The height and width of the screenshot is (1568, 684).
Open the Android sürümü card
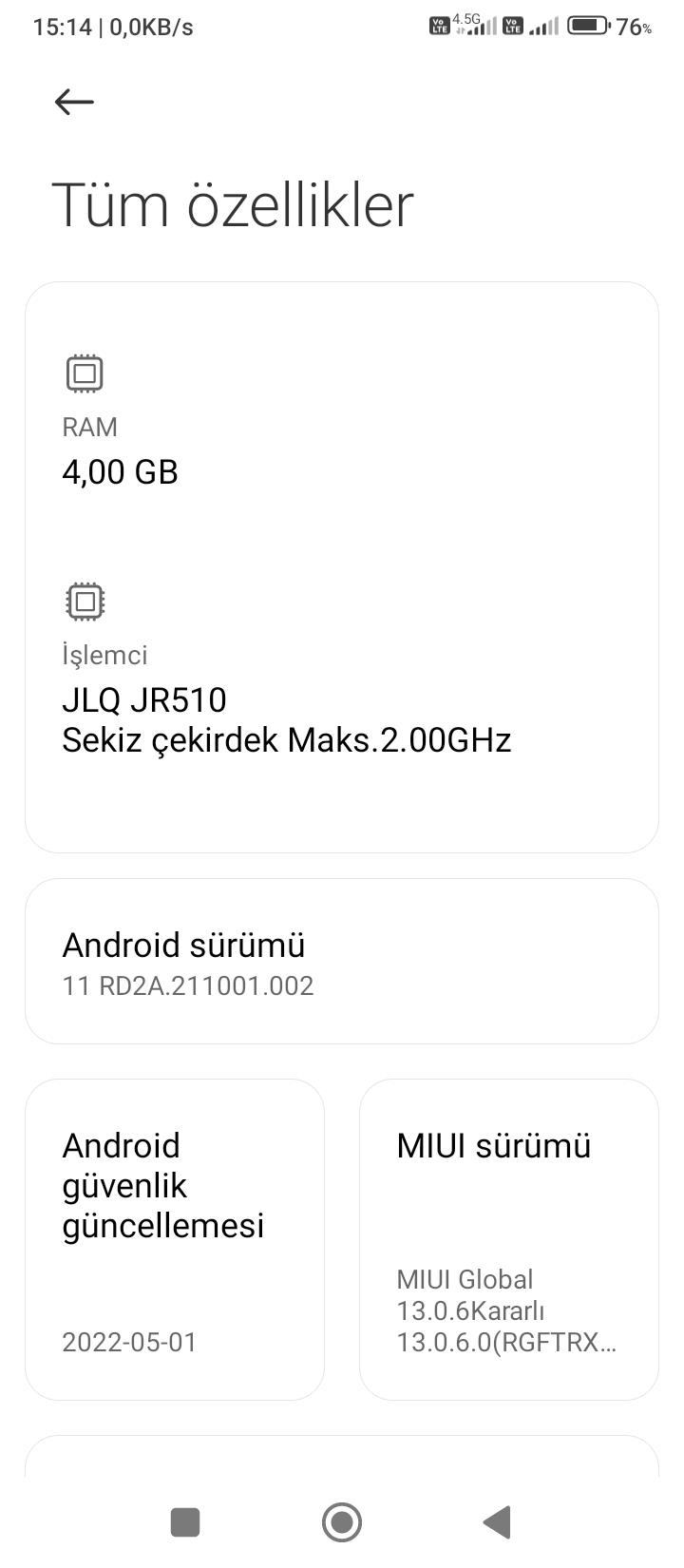click(x=342, y=961)
